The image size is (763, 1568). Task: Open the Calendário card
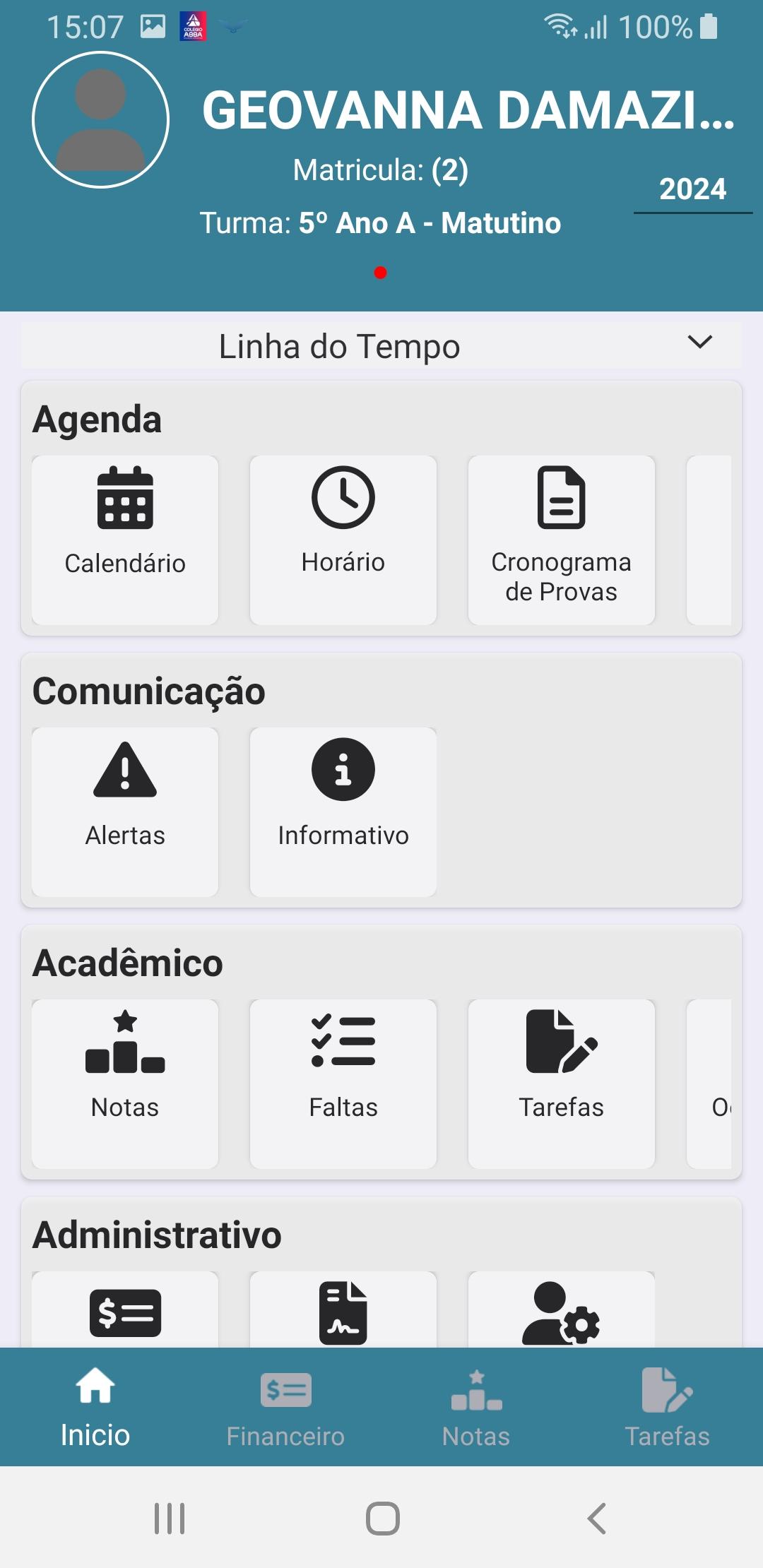click(125, 540)
